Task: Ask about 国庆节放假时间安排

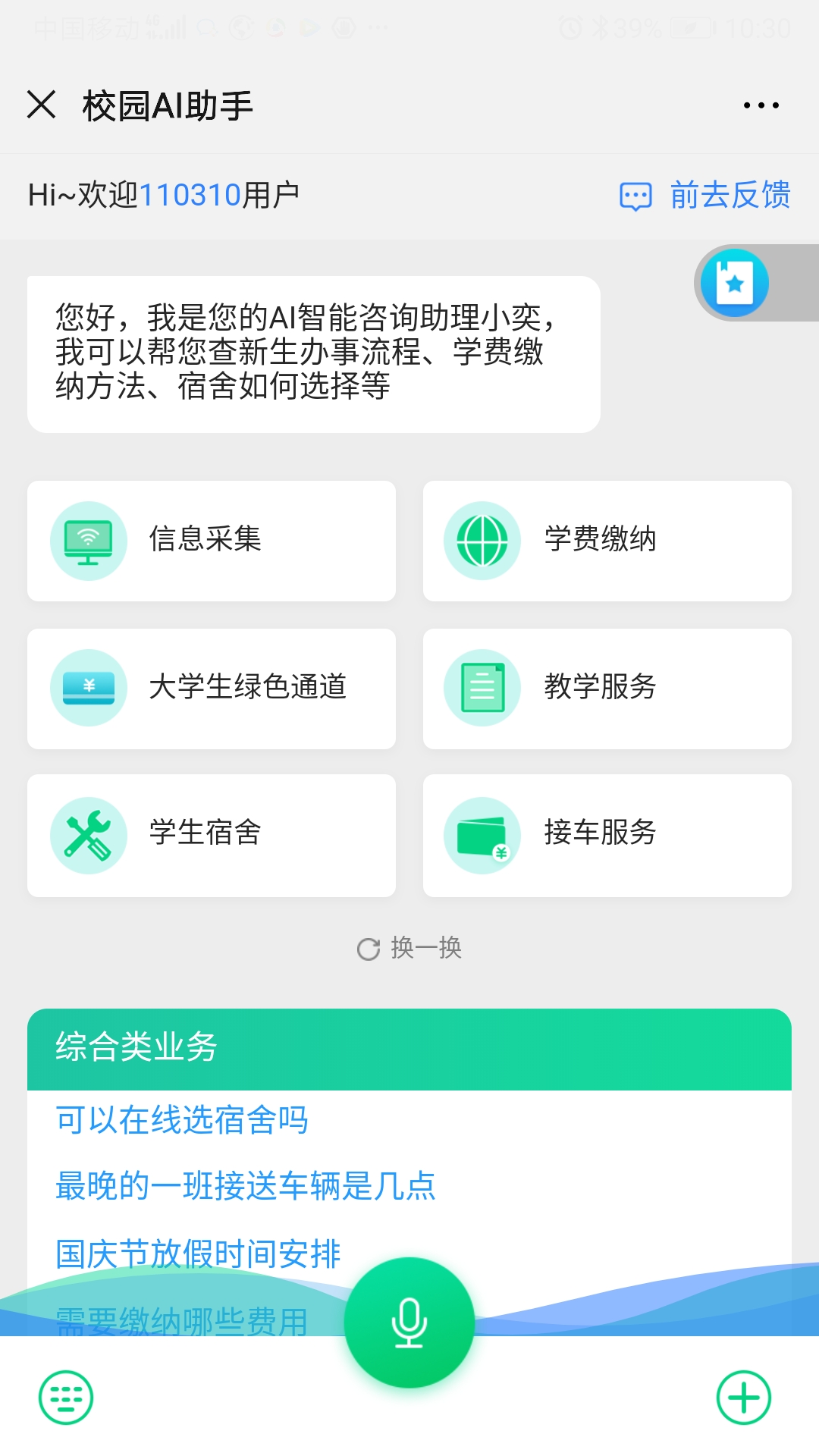Action: point(199,1254)
